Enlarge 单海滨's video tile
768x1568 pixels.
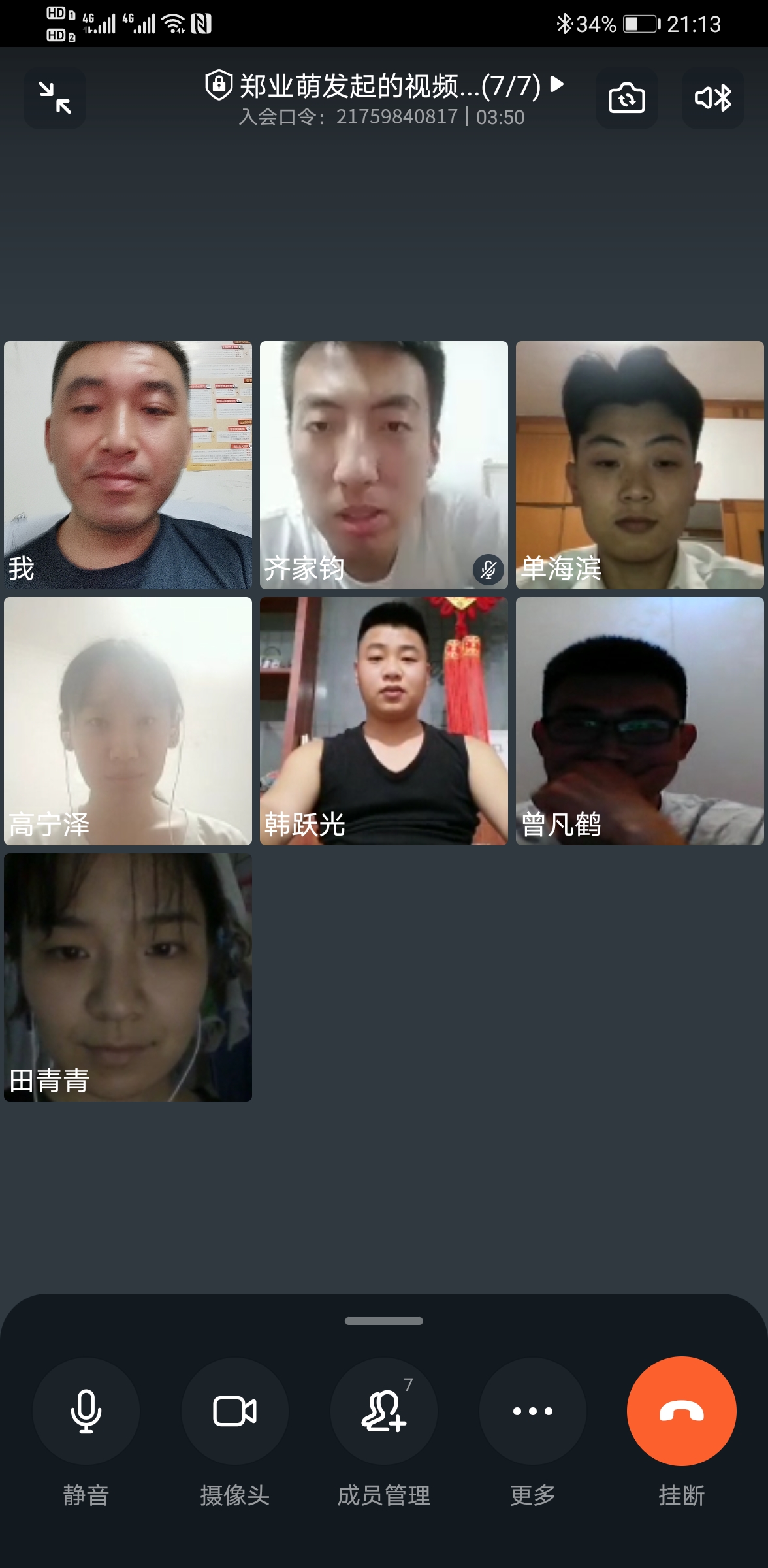coord(640,465)
